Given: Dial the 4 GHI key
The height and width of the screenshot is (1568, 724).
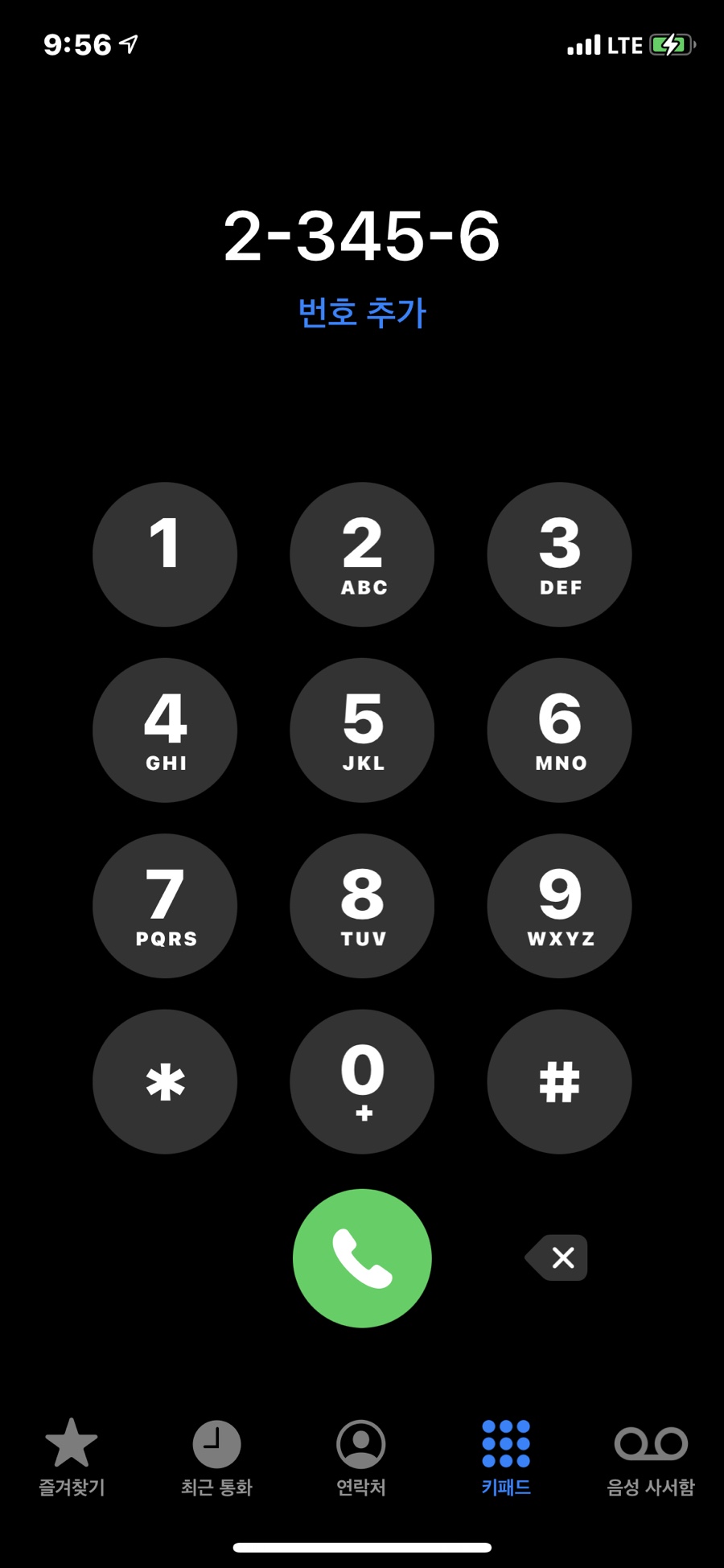Looking at the screenshot, I should tap(165, 730).
